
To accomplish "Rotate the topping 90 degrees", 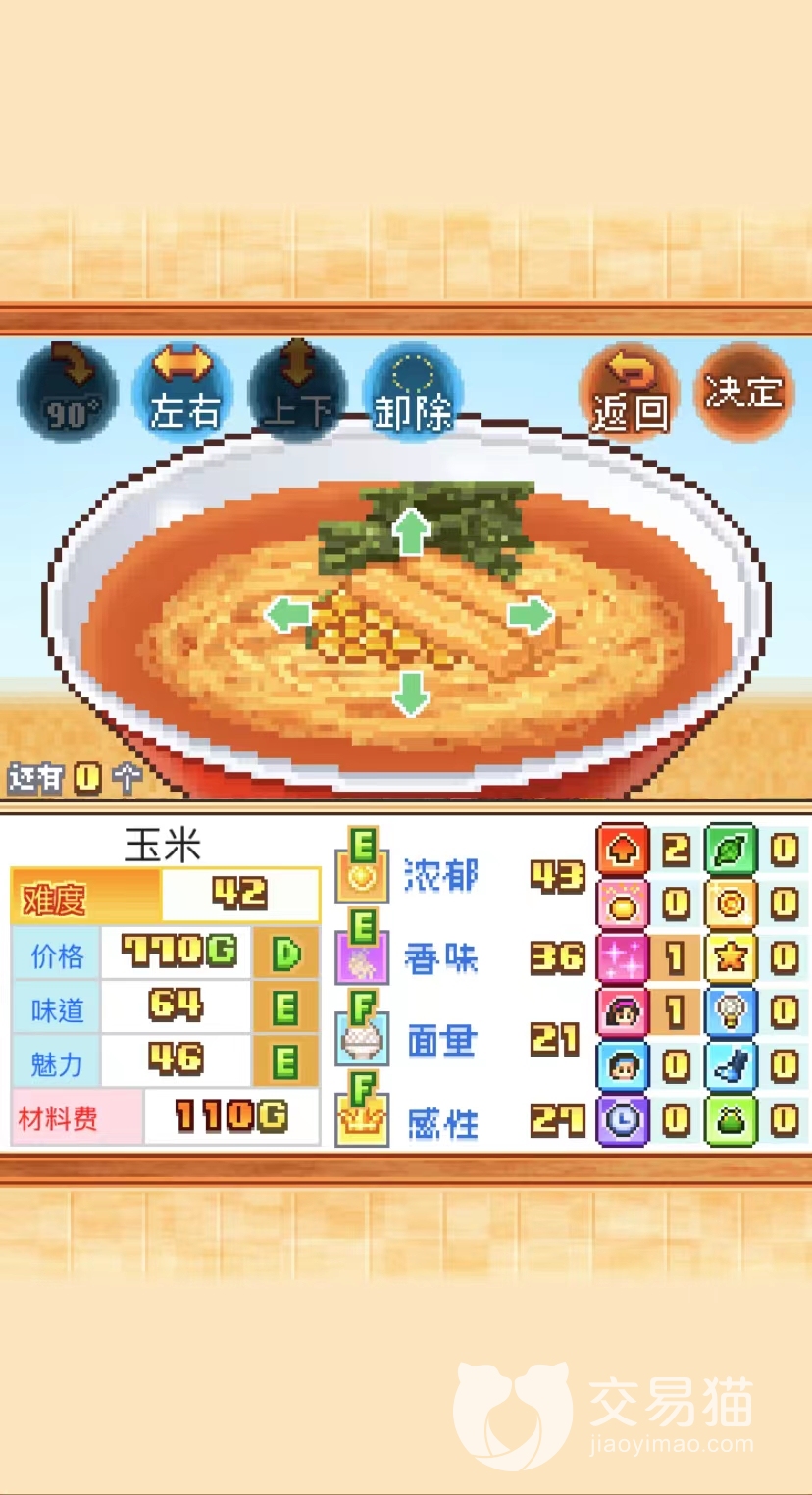I will point(67,390).
